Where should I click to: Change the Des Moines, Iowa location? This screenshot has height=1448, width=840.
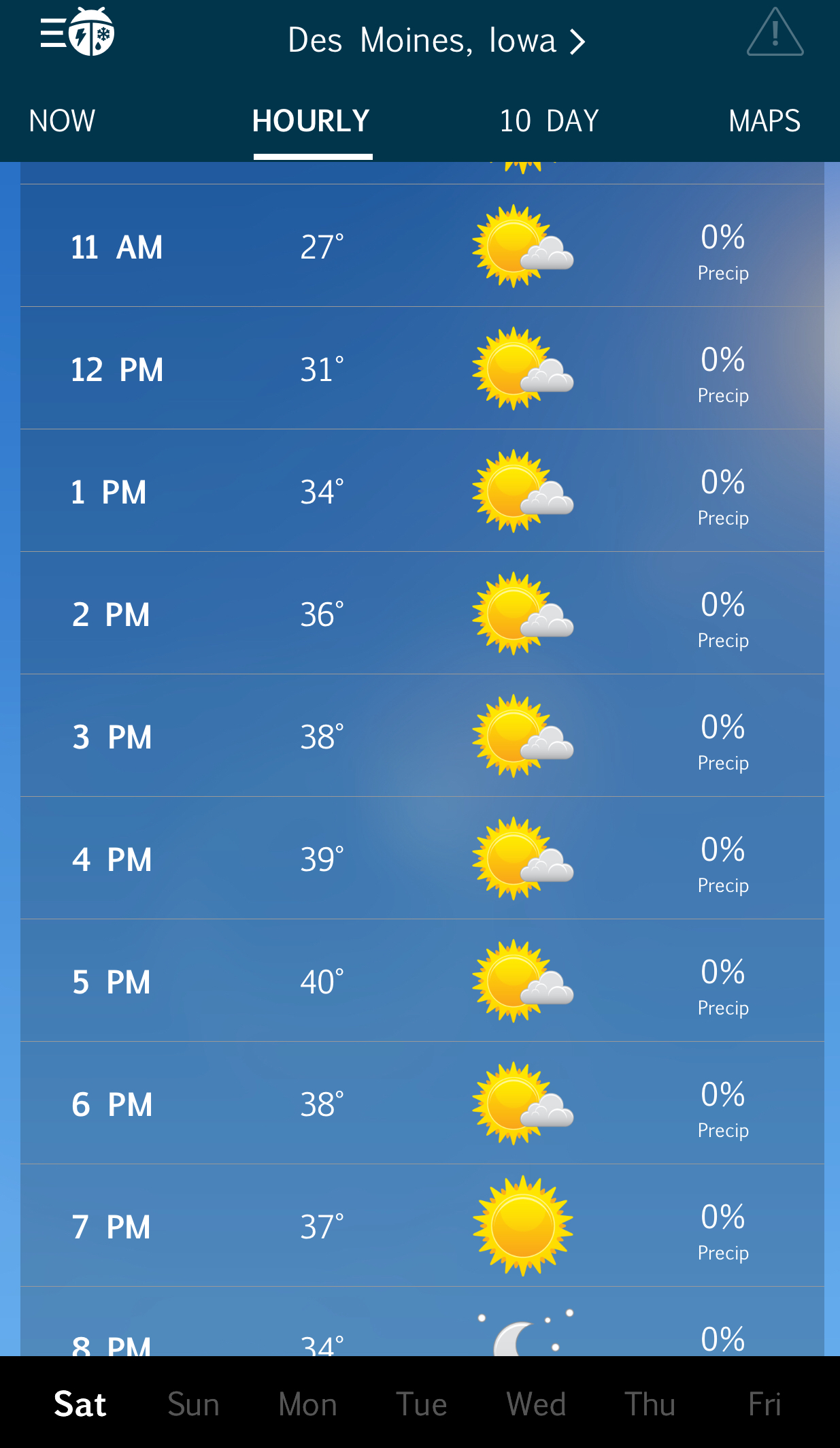[x=435, y=41]
